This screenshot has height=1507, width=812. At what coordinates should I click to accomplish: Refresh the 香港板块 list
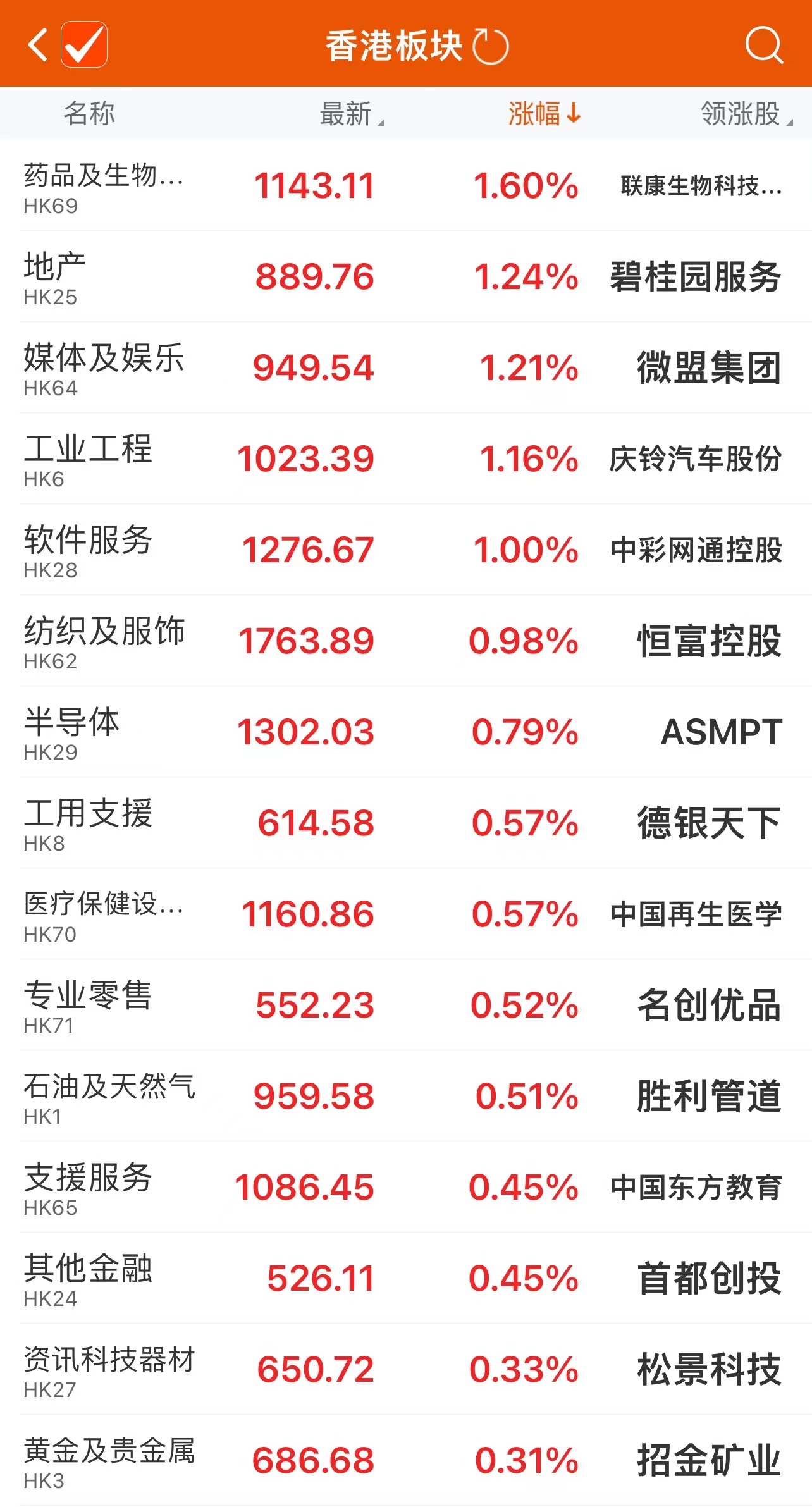click(491, 47)
